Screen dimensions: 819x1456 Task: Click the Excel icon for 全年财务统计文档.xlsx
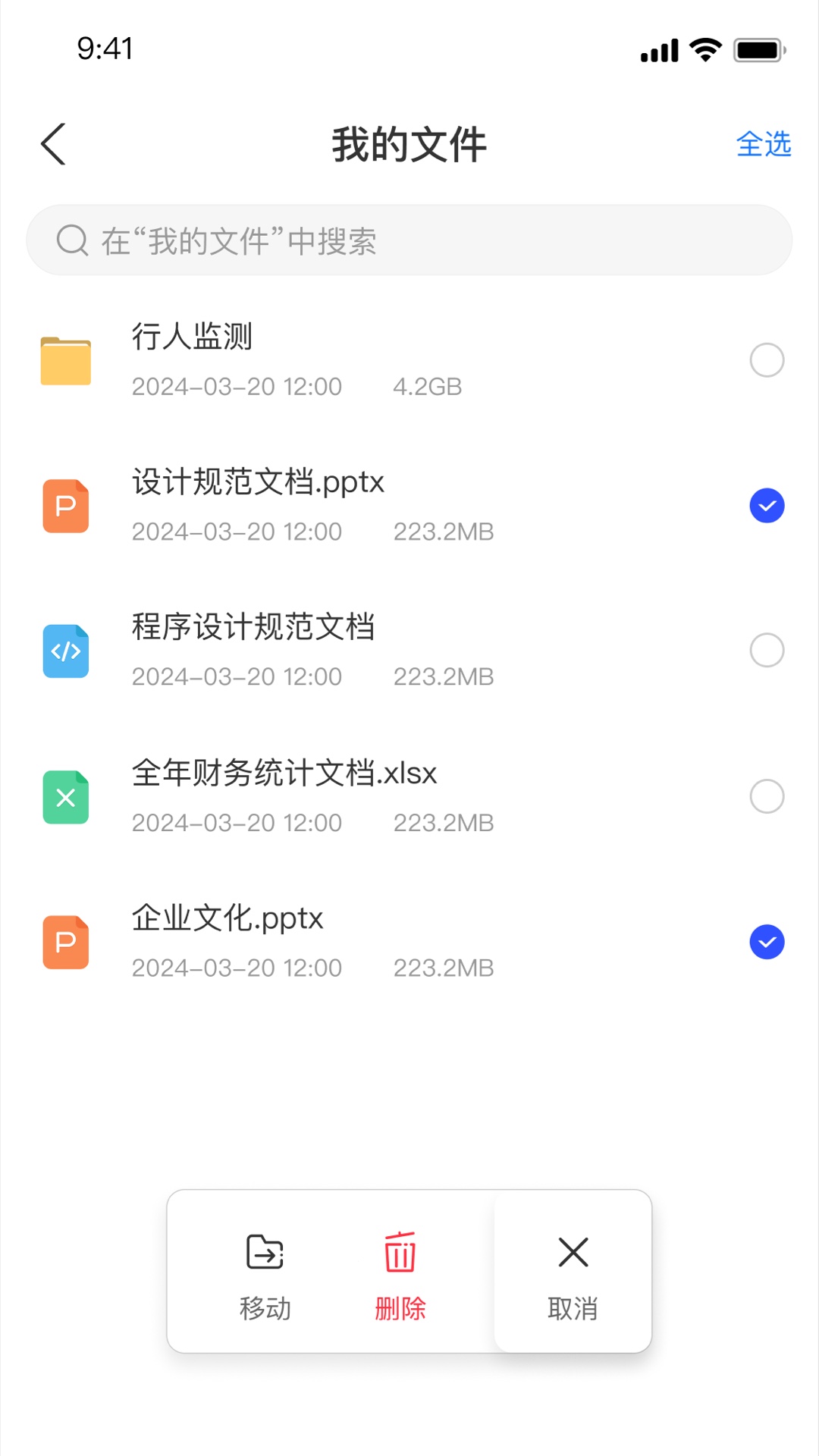tap(65, 796)
